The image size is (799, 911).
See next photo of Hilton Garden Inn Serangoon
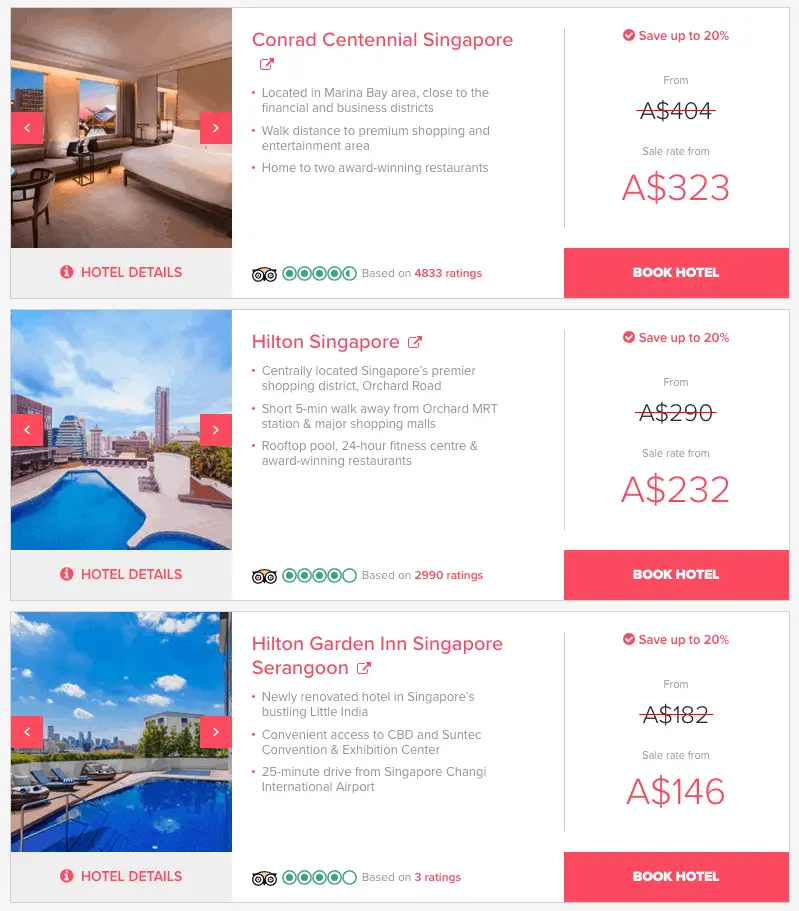[215, 732]
